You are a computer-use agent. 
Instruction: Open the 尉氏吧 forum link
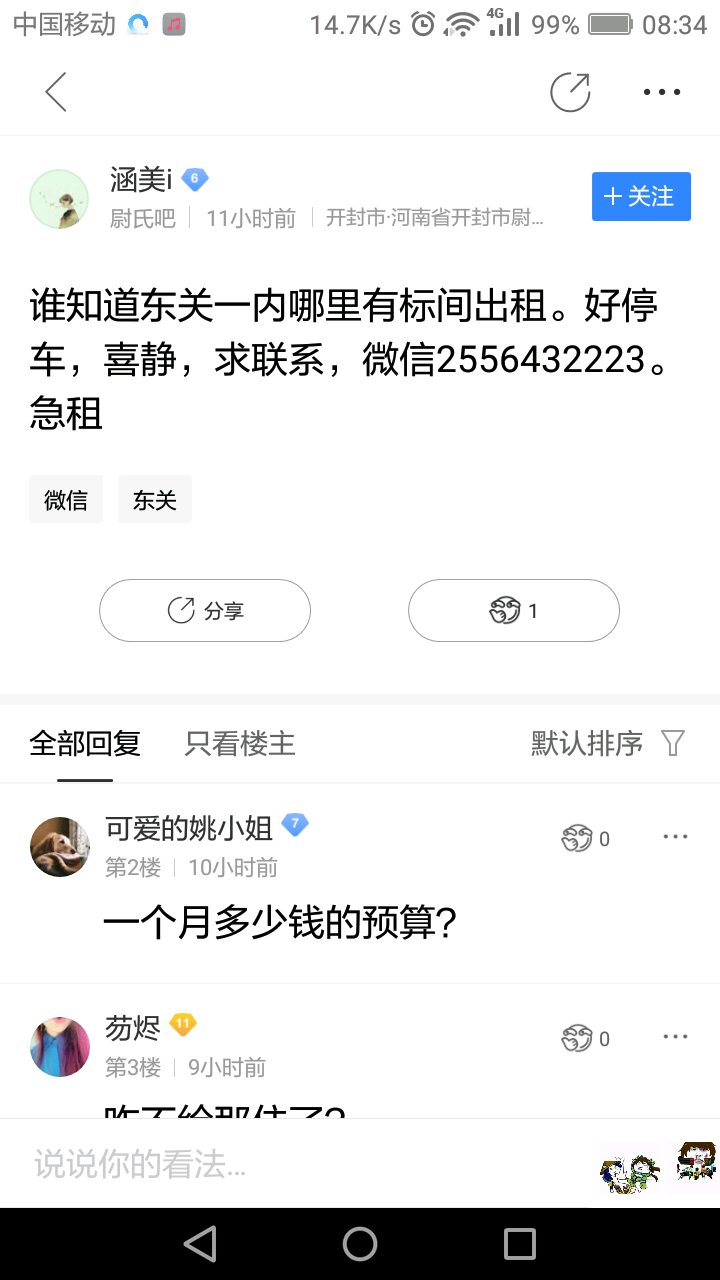[x=142, y=218]
